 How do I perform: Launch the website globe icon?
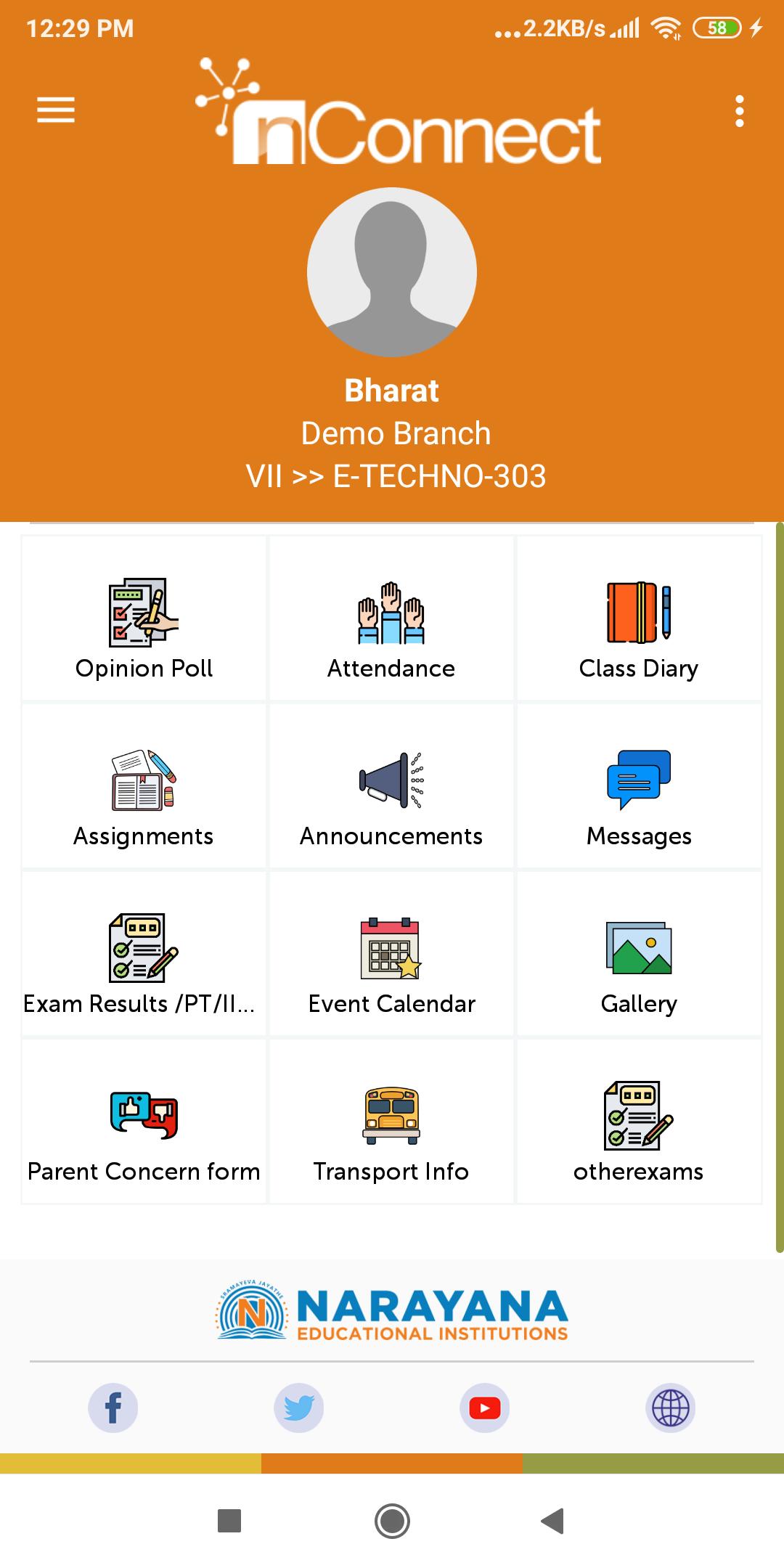(670, 1408)
